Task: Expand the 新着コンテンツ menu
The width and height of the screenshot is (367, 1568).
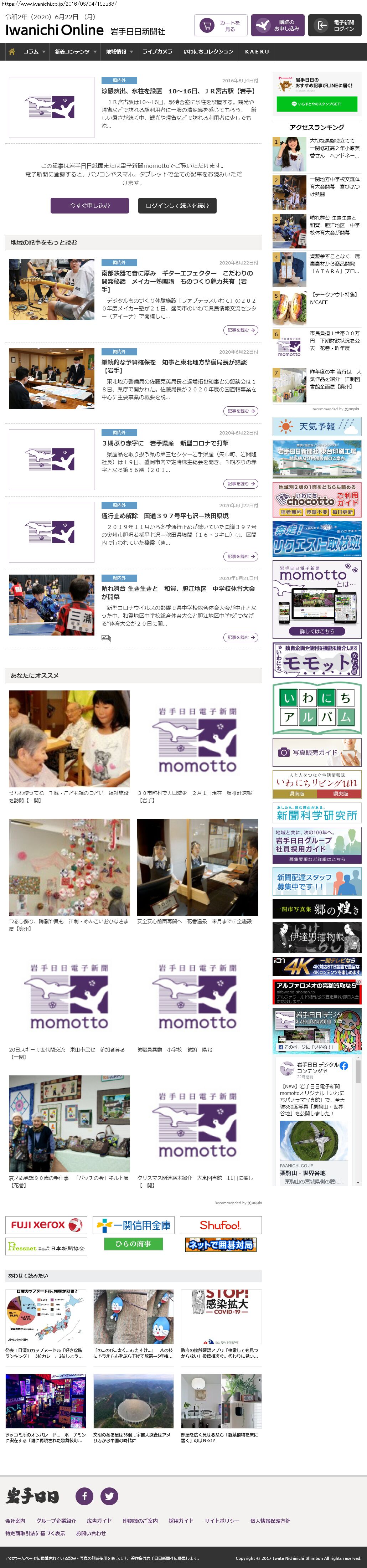Action: 76,52
